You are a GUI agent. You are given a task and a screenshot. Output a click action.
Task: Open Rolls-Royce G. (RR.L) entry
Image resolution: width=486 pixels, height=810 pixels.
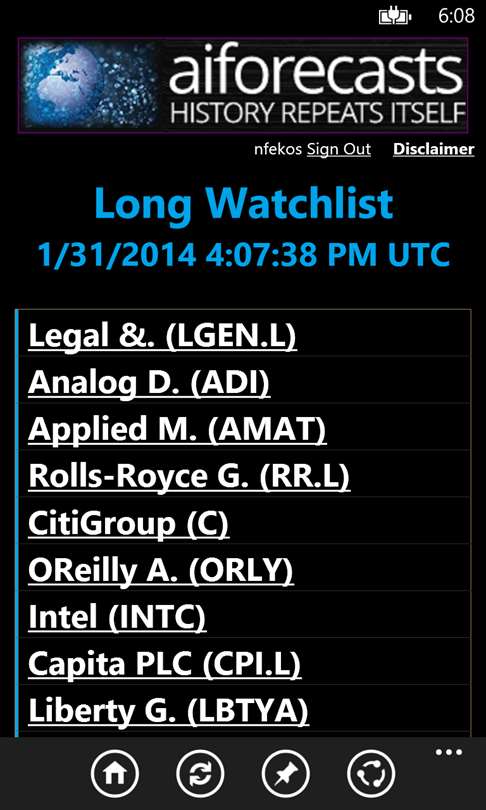coord(189,476)
